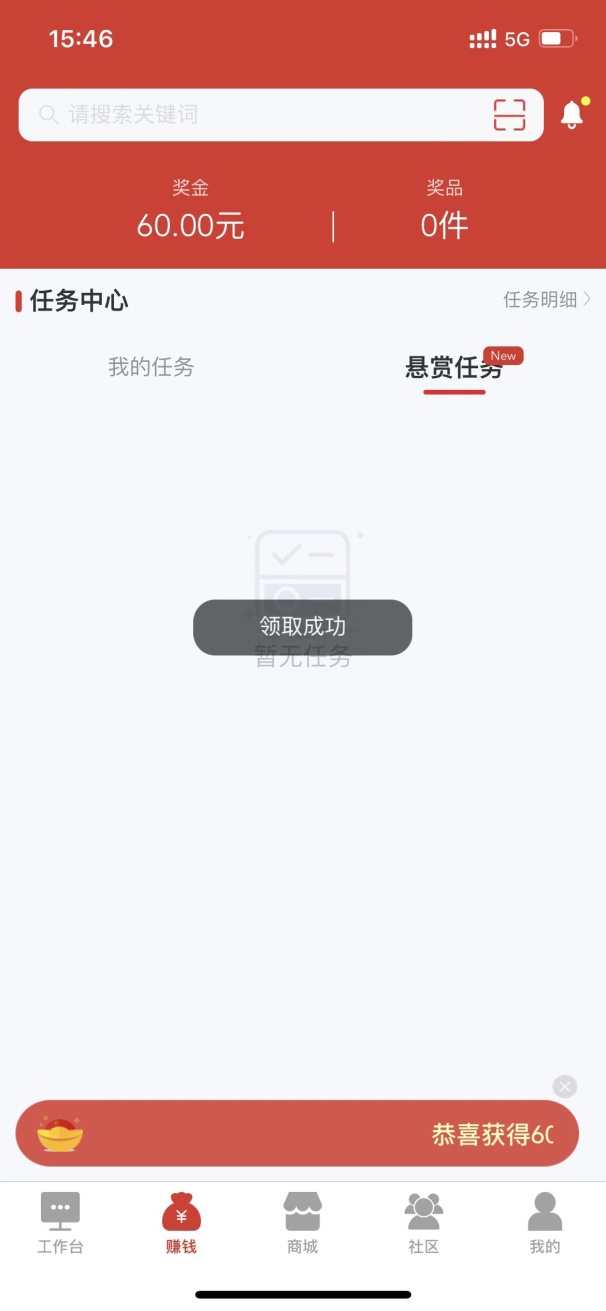The height and width of the screenshot is (1311, 606).
Task: Dismiss the 恭喜获得 reward banner
Action: click(565, 1086)
